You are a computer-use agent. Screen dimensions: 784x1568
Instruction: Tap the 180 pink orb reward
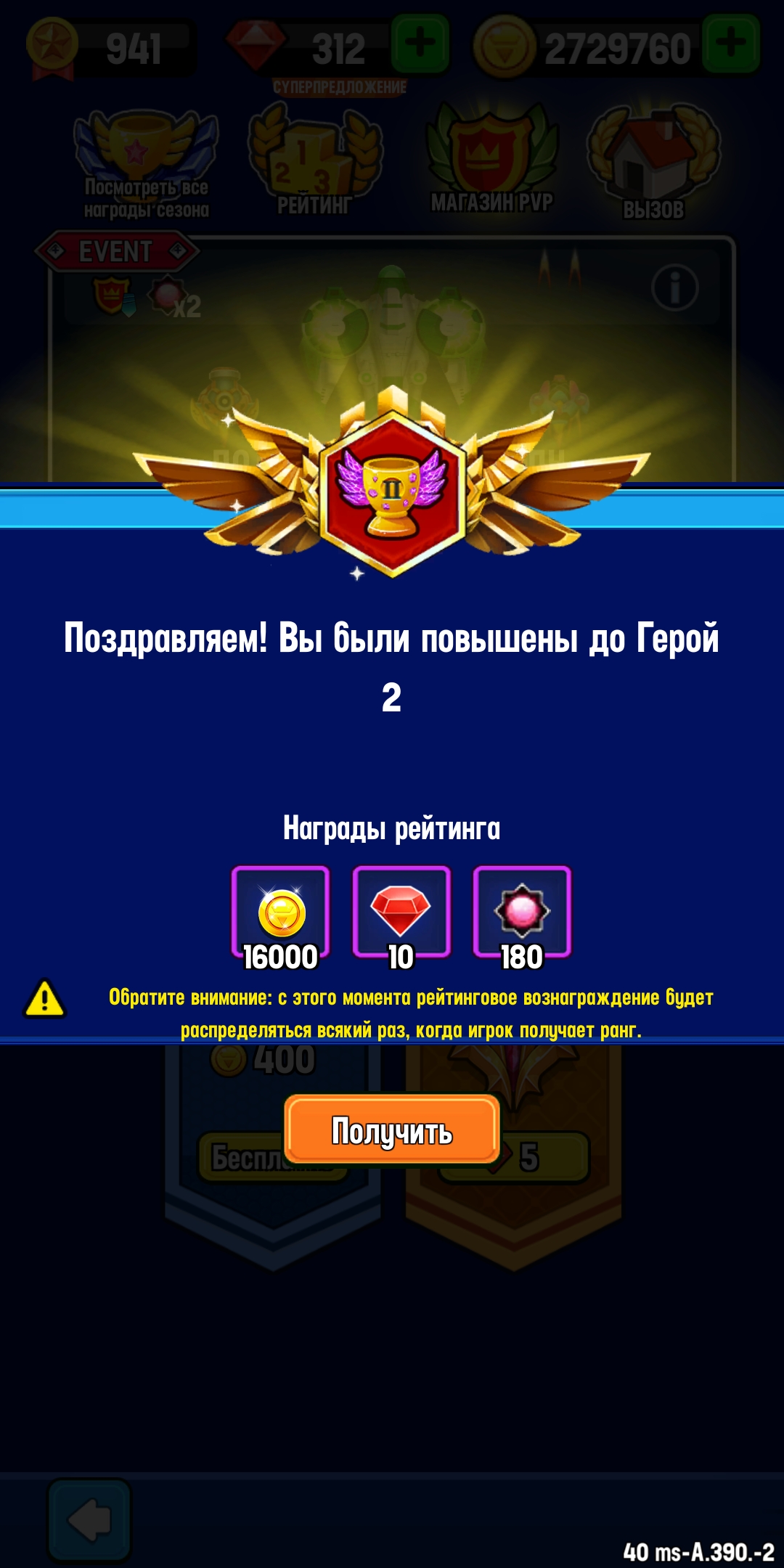click(522, 916)
